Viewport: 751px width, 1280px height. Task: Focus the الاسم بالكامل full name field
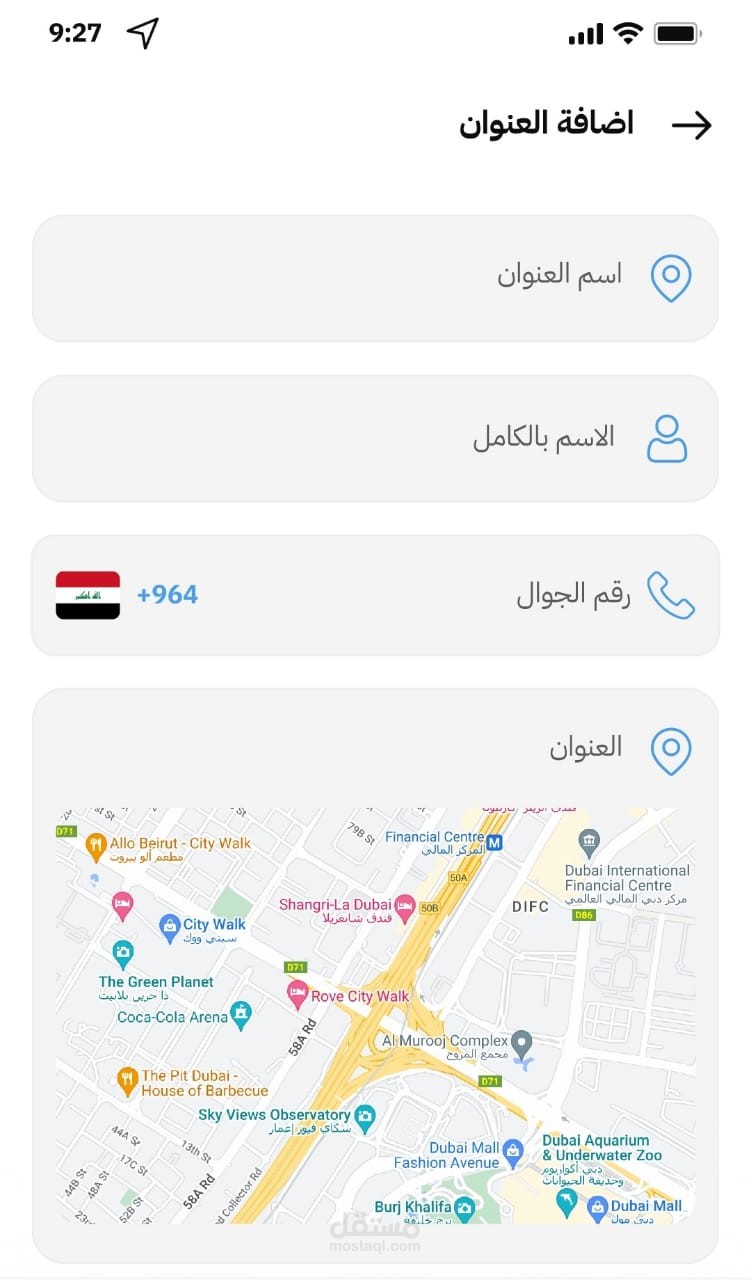pos(375,438)
